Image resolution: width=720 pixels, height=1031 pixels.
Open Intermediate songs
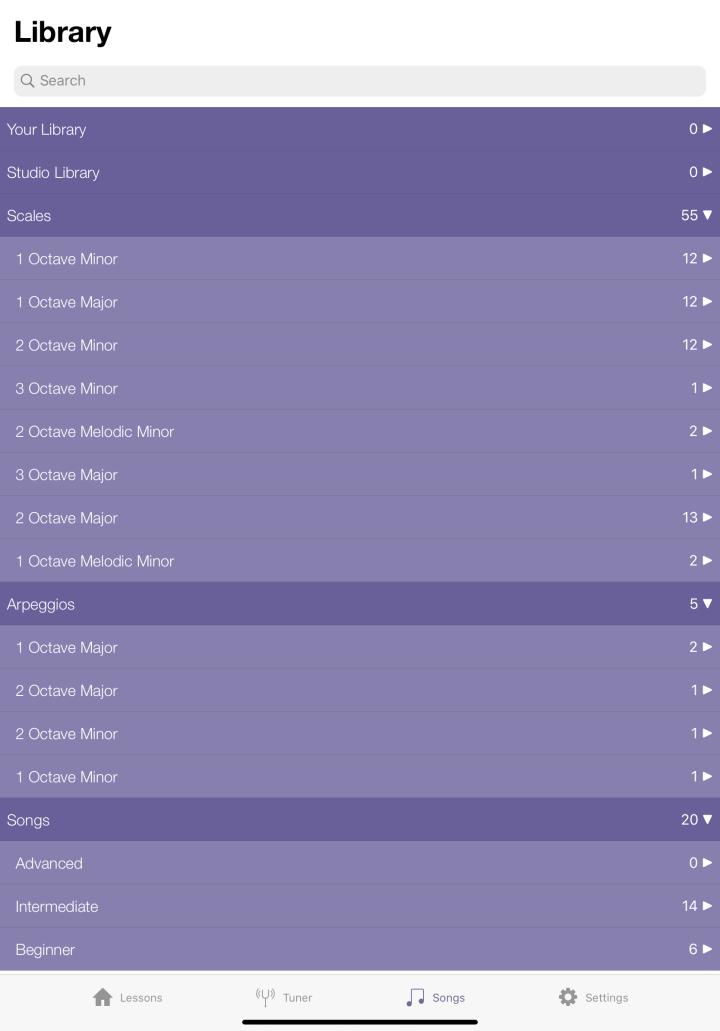pyautogui.click(x=360, y=906)
